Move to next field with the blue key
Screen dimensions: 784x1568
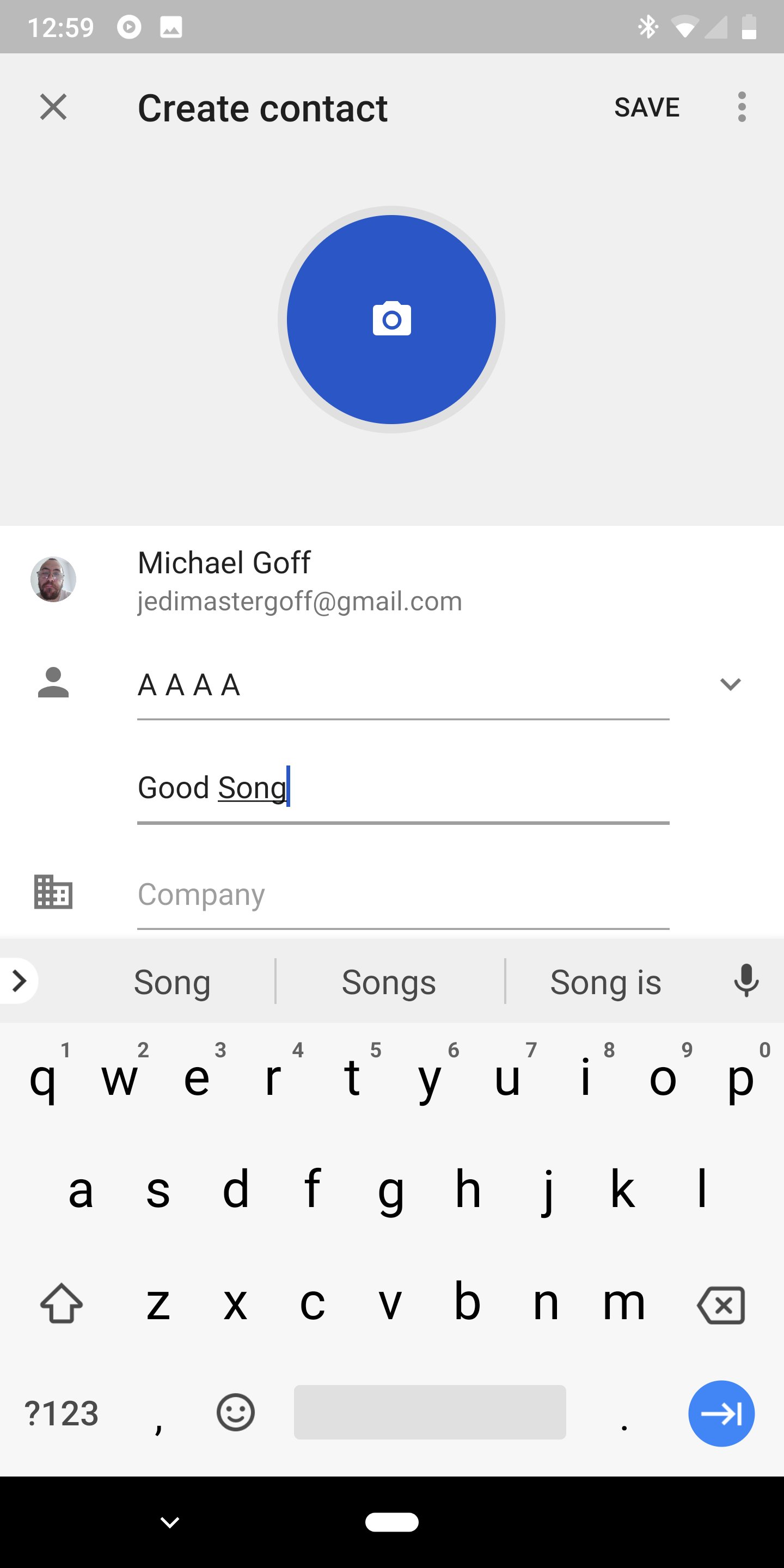click(x=721, y=1413)
